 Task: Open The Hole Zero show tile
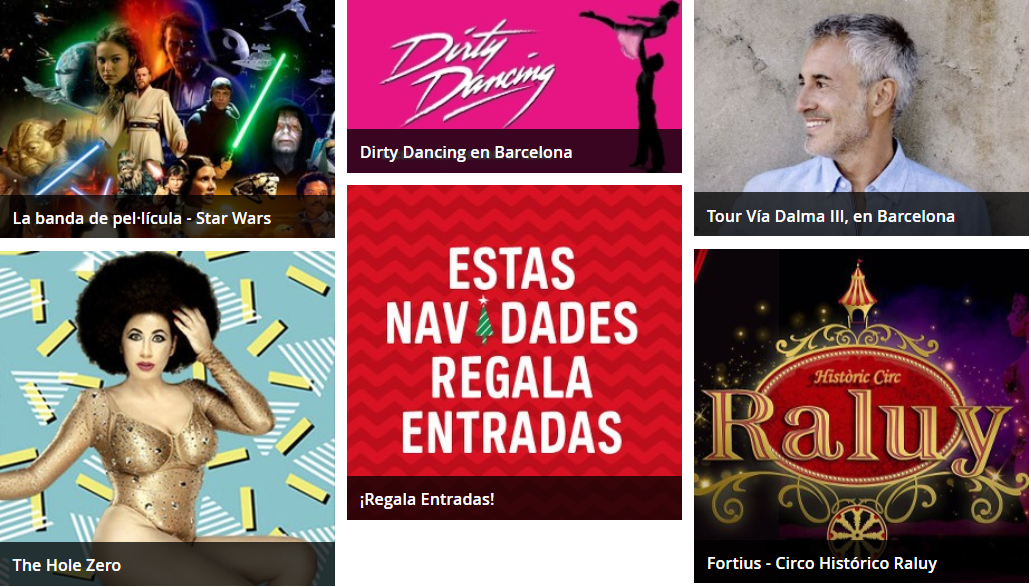167,418
